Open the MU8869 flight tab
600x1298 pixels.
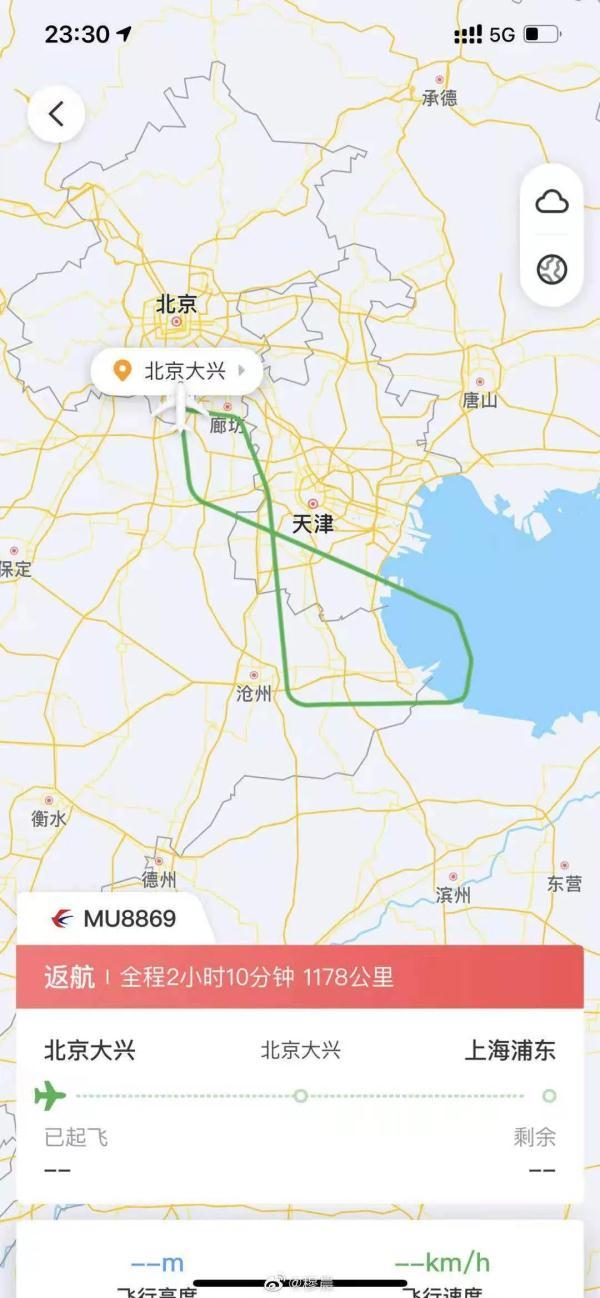(113, 918)
